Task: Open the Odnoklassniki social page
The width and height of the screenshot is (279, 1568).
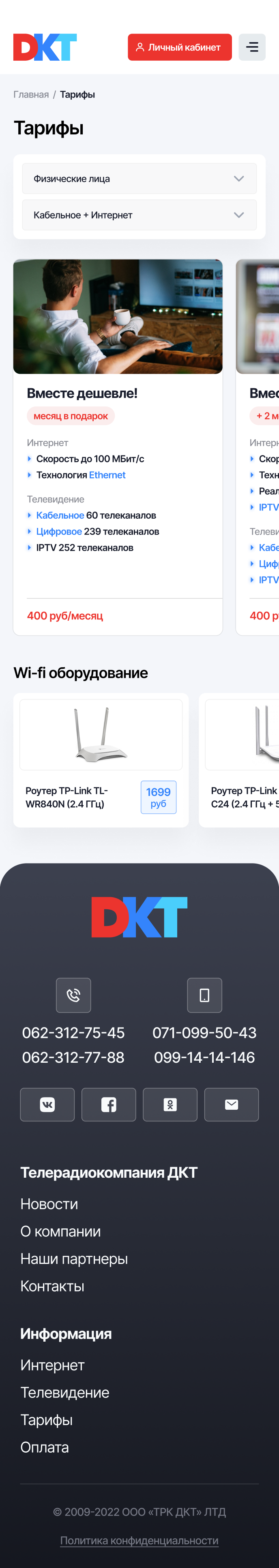Action: [x=170, y=1104]
